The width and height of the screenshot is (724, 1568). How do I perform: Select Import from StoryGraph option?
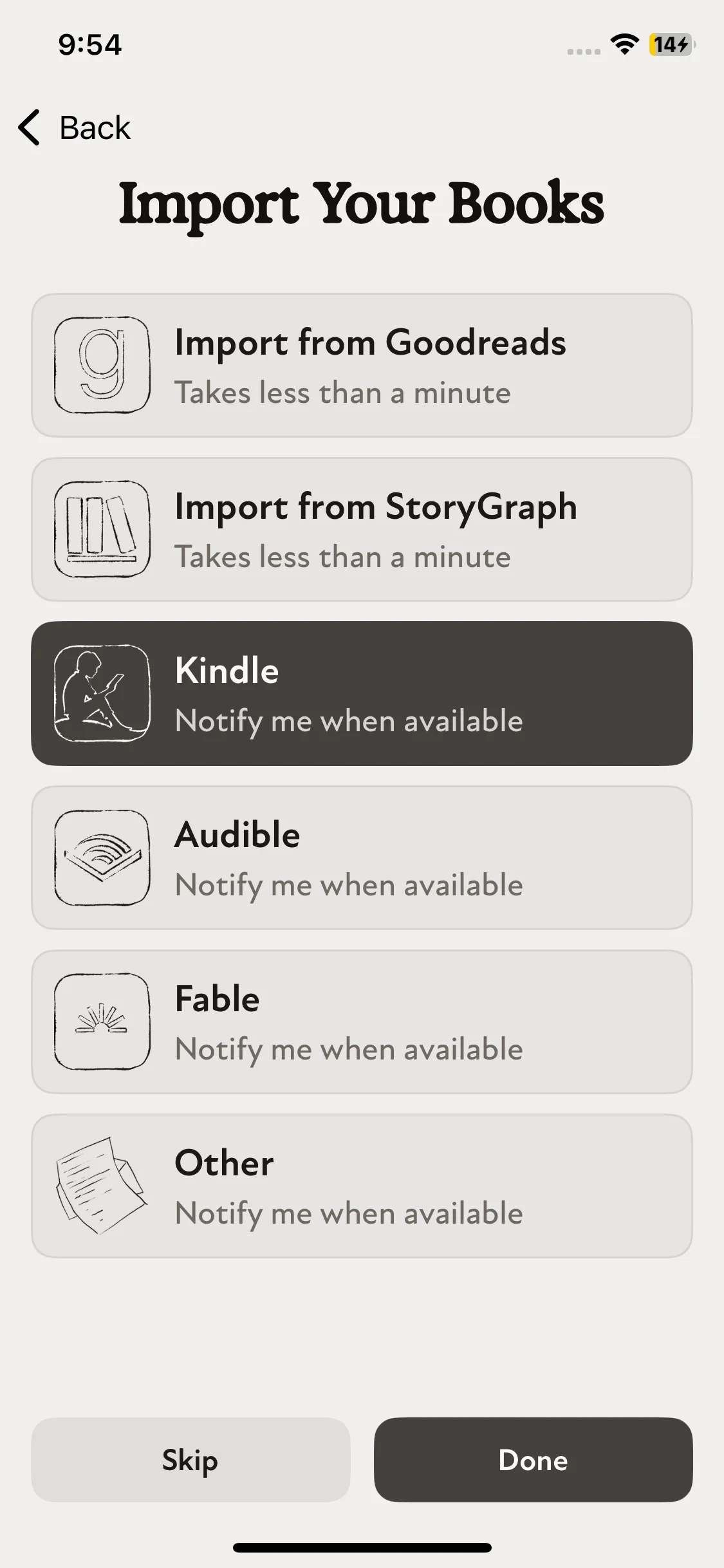click(x=362, y=530)
